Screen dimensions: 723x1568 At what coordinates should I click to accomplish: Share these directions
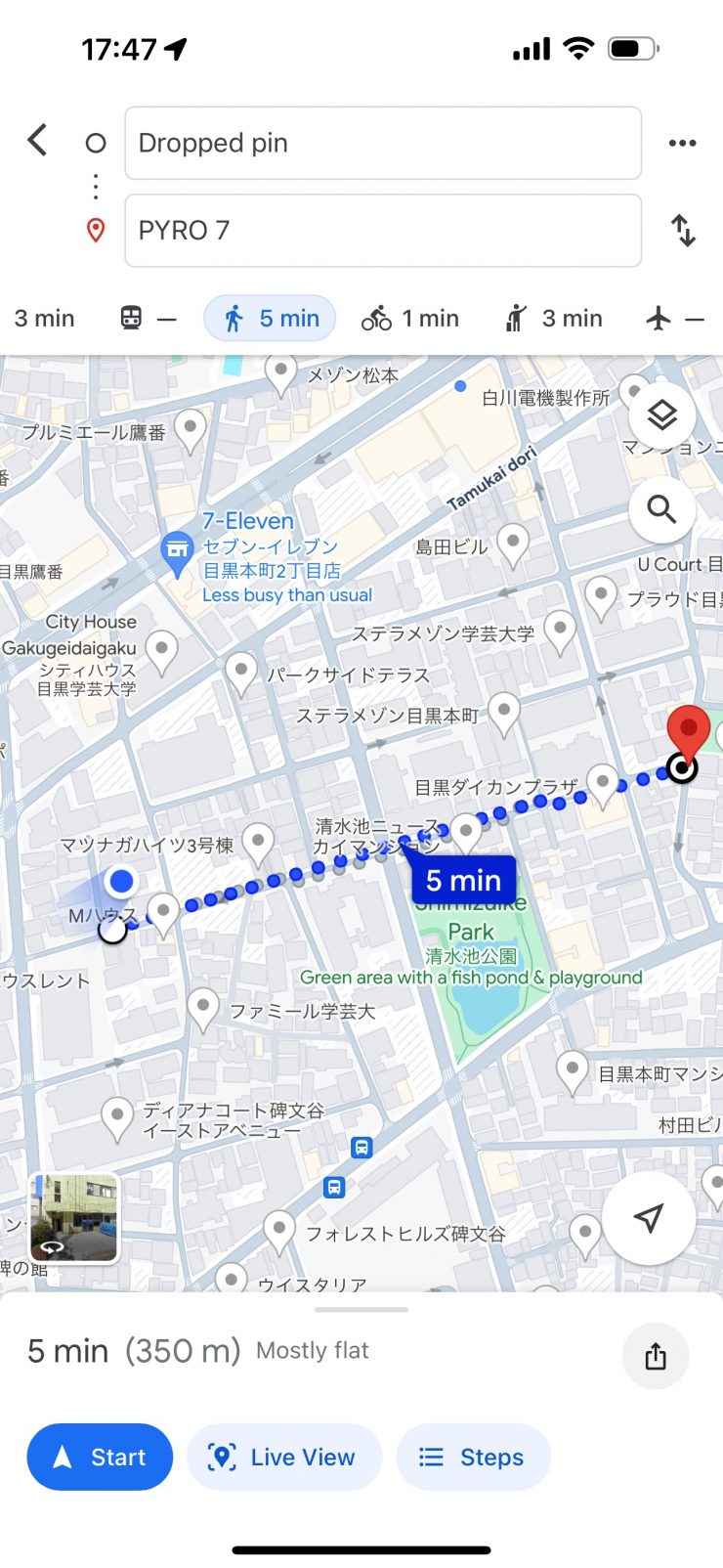click(656, 1356)
